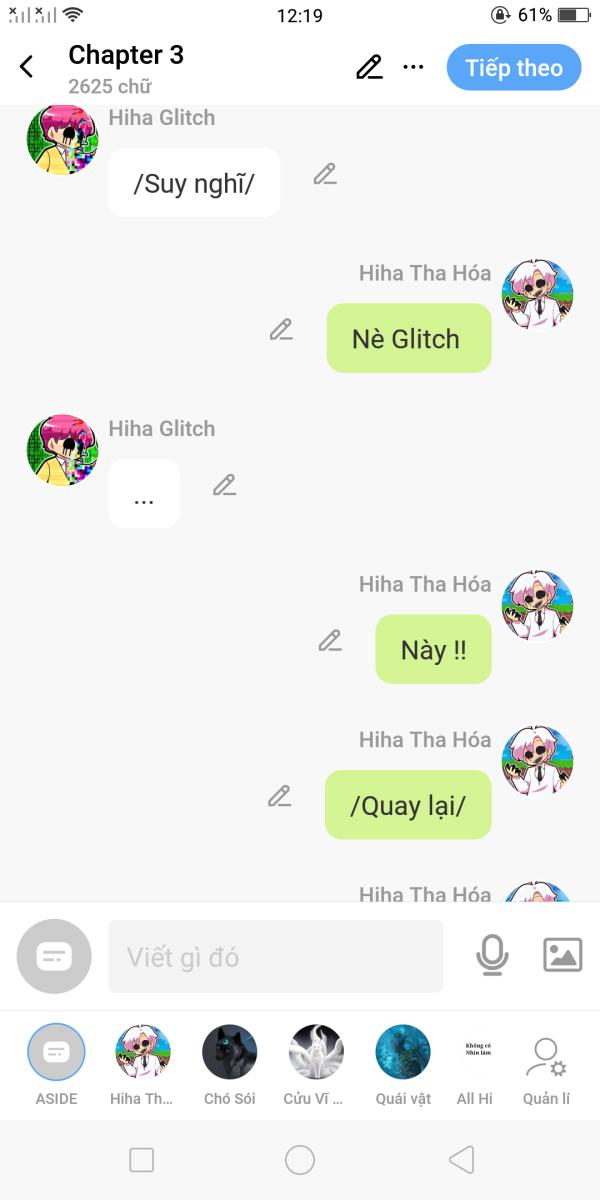This screenshot has height=1200, width=600.
Task: Attach an image to the story
Action: click(563, 955)
